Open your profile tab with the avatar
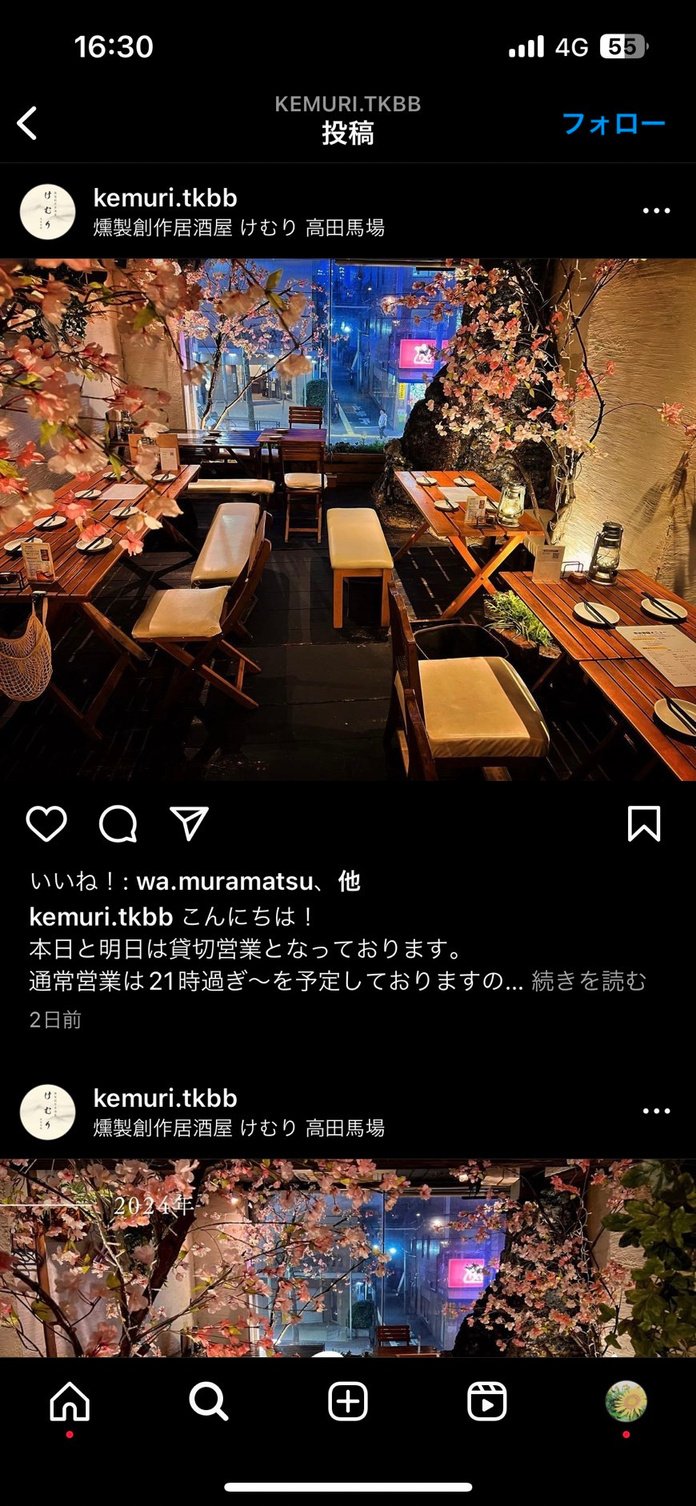Viewport: 696px width, 1506px height. point(626,1402)
